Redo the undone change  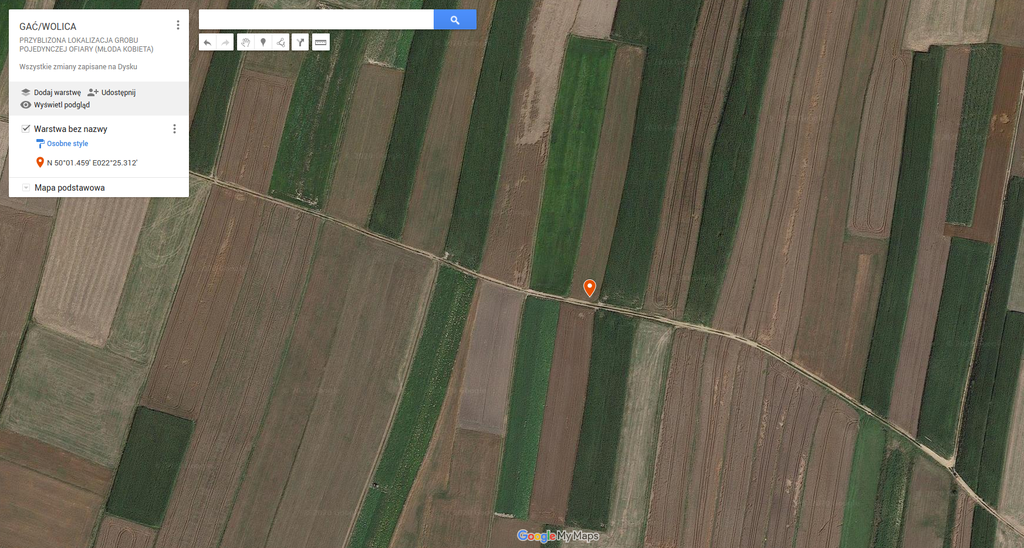tap(225, 42)
